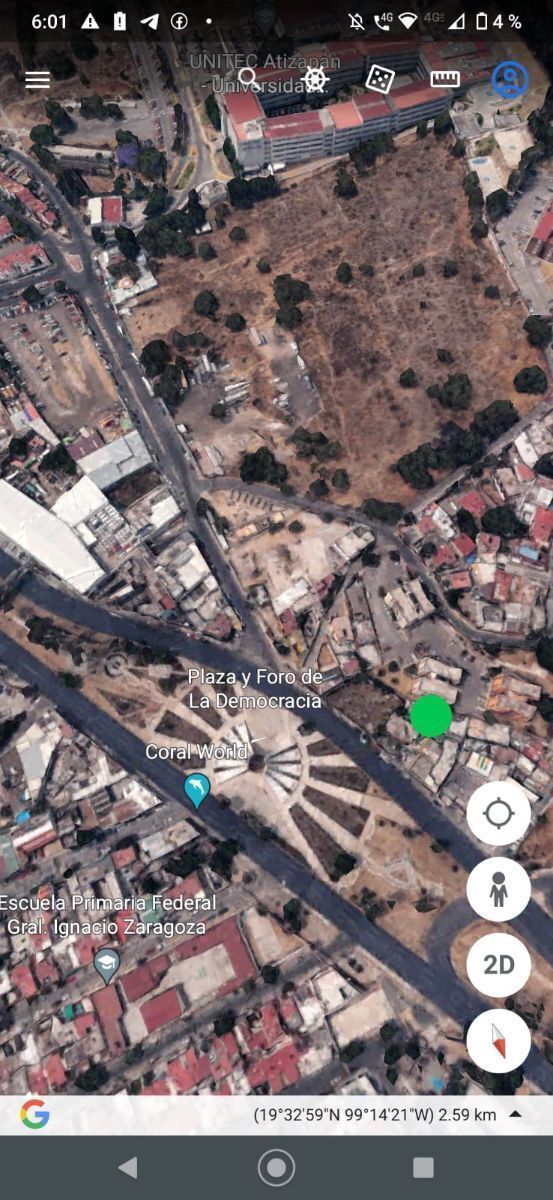
Task: Switch the view to 2D
Action: click(498, 965)
